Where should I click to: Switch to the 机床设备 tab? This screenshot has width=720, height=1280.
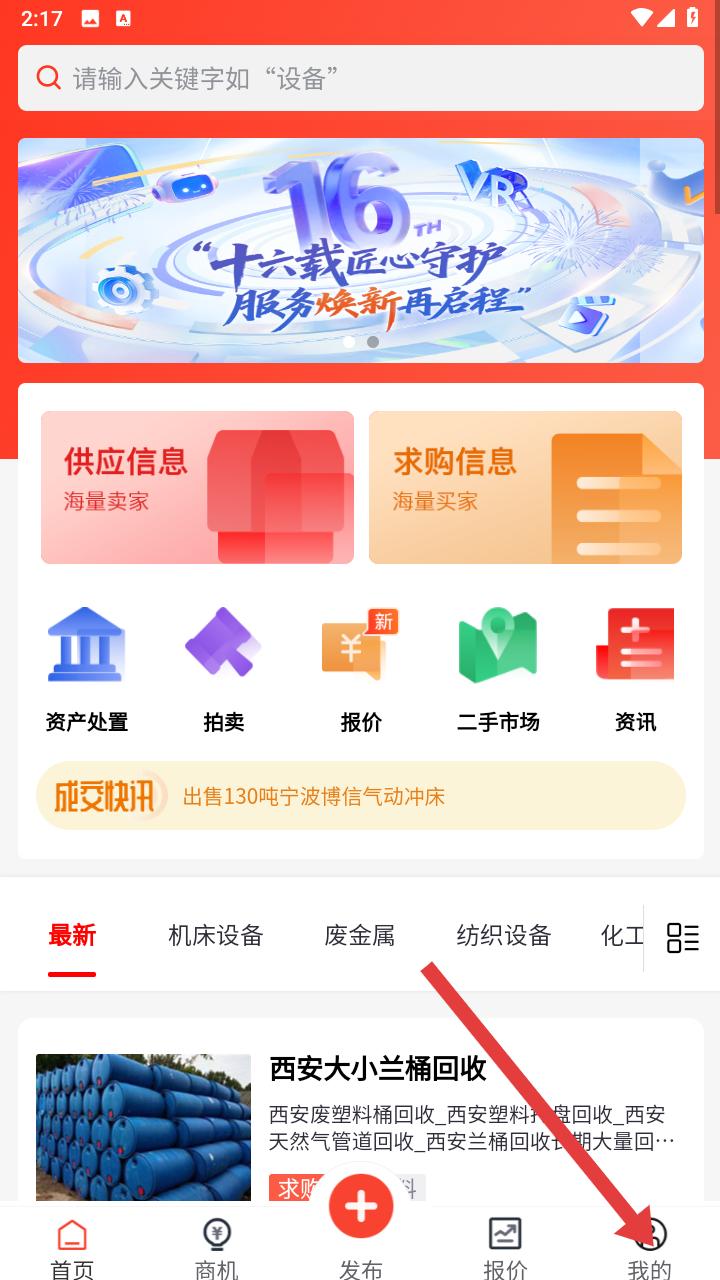coord(216,936)
